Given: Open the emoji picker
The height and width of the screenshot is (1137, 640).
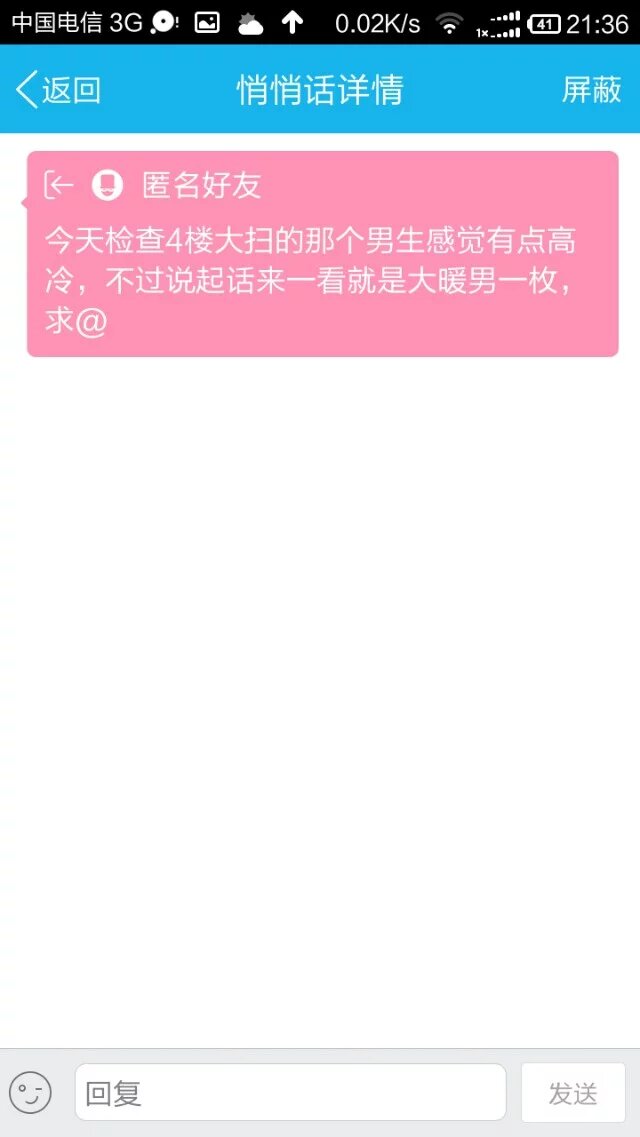Looking at the screenshot, I should [x=30, y=1092].
